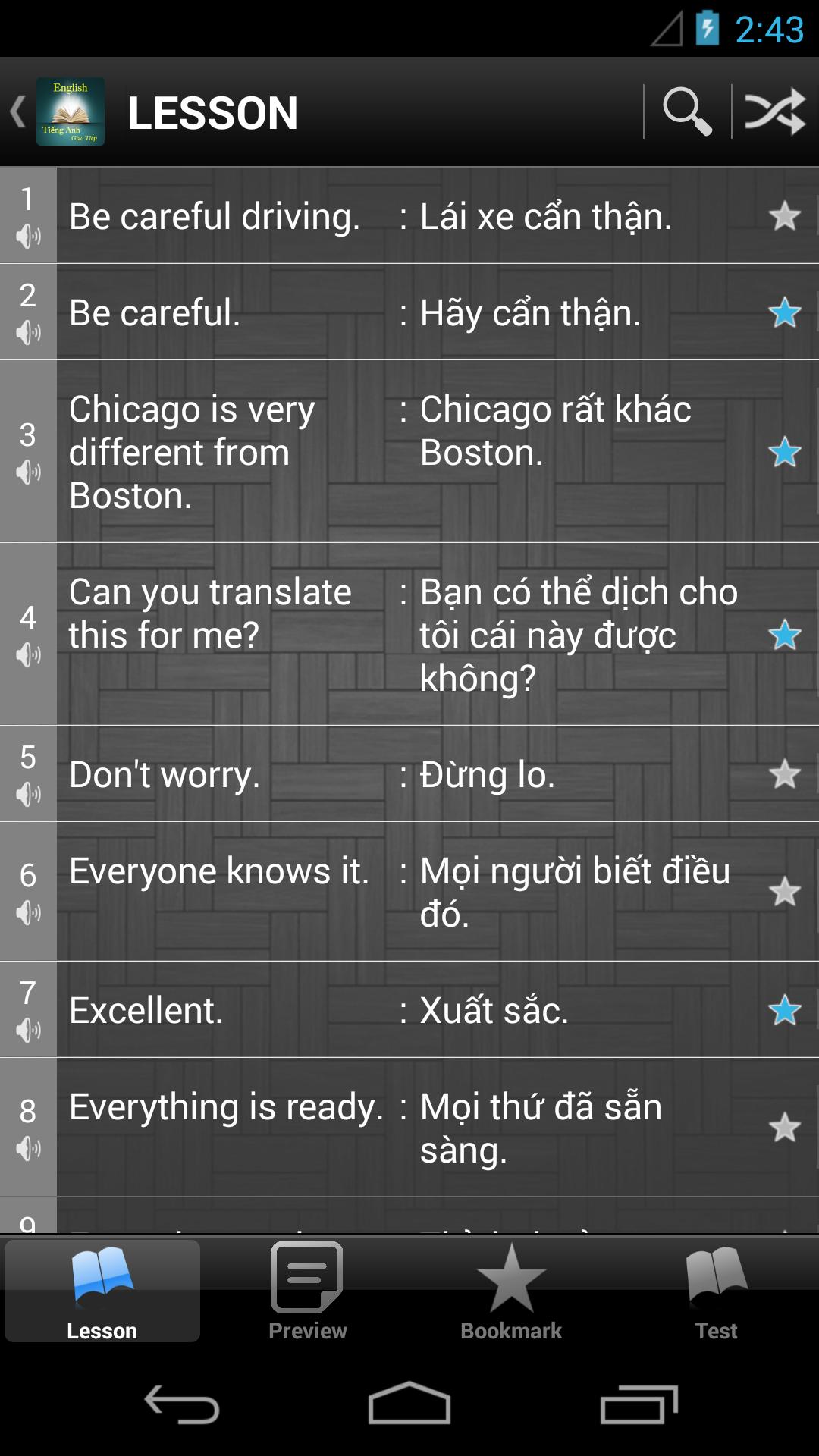The image size is (819, 1456).
Task: Play audio for 'Everything is ready.'
Action: [28, 1147]
